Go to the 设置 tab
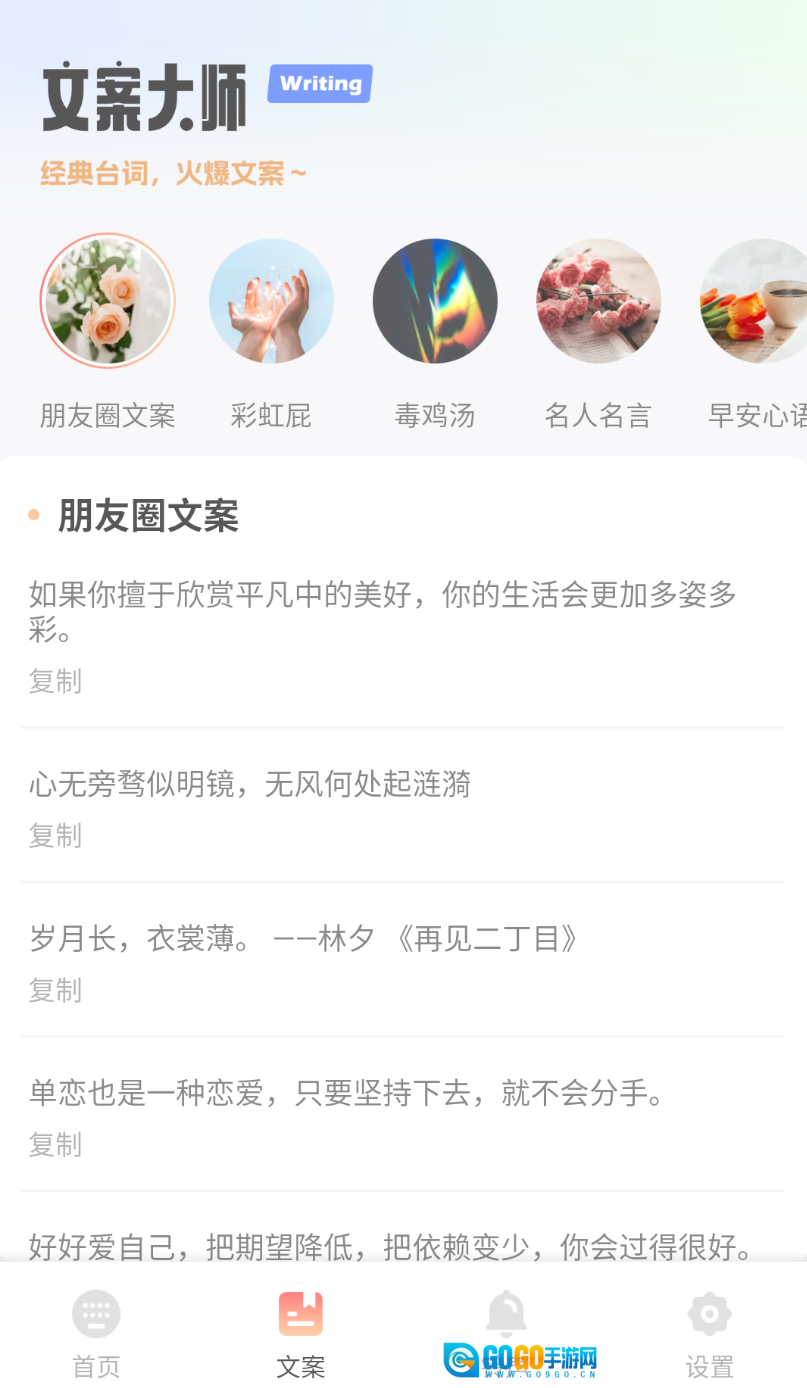807x1388 pixels. click(x=709, y=1332)
